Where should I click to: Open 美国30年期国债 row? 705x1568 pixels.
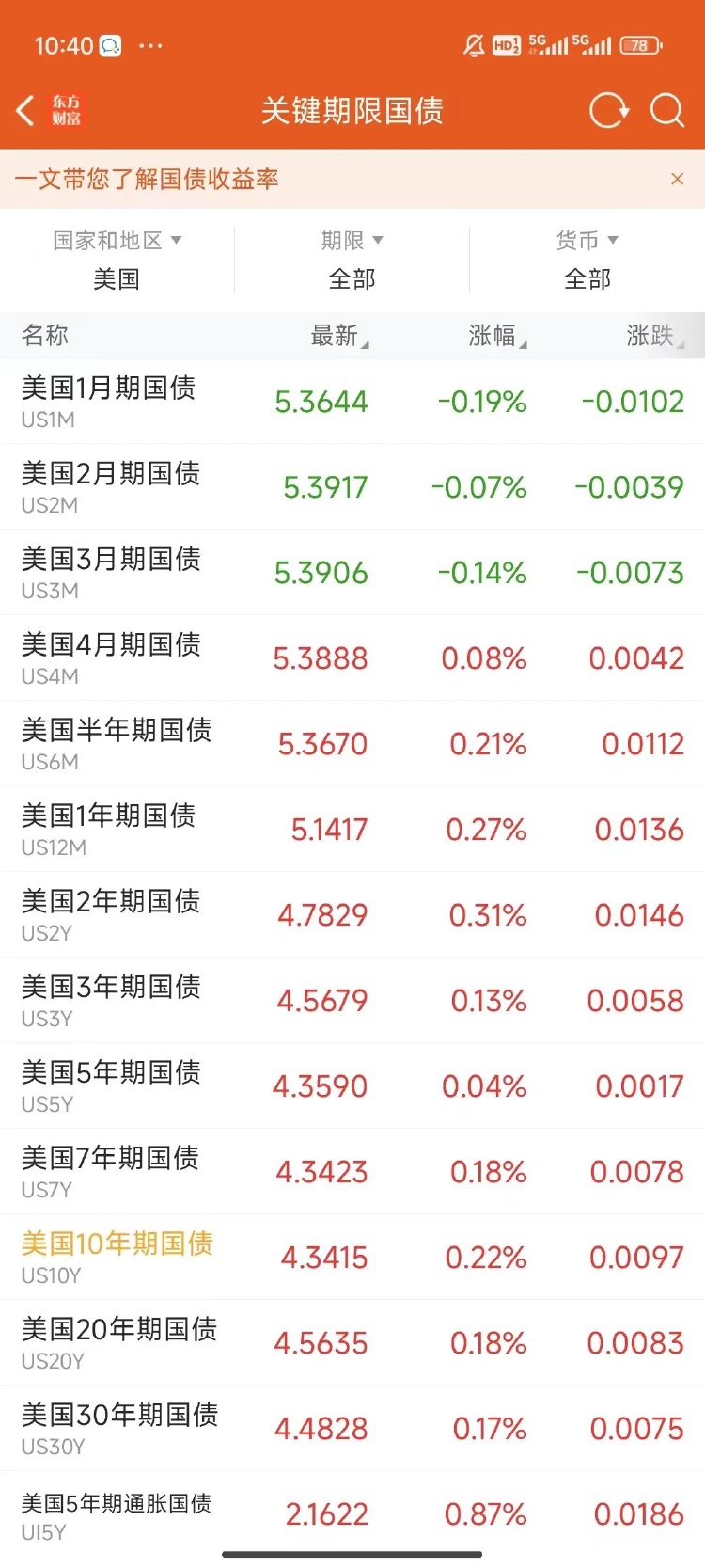[x=352, y=1429]
